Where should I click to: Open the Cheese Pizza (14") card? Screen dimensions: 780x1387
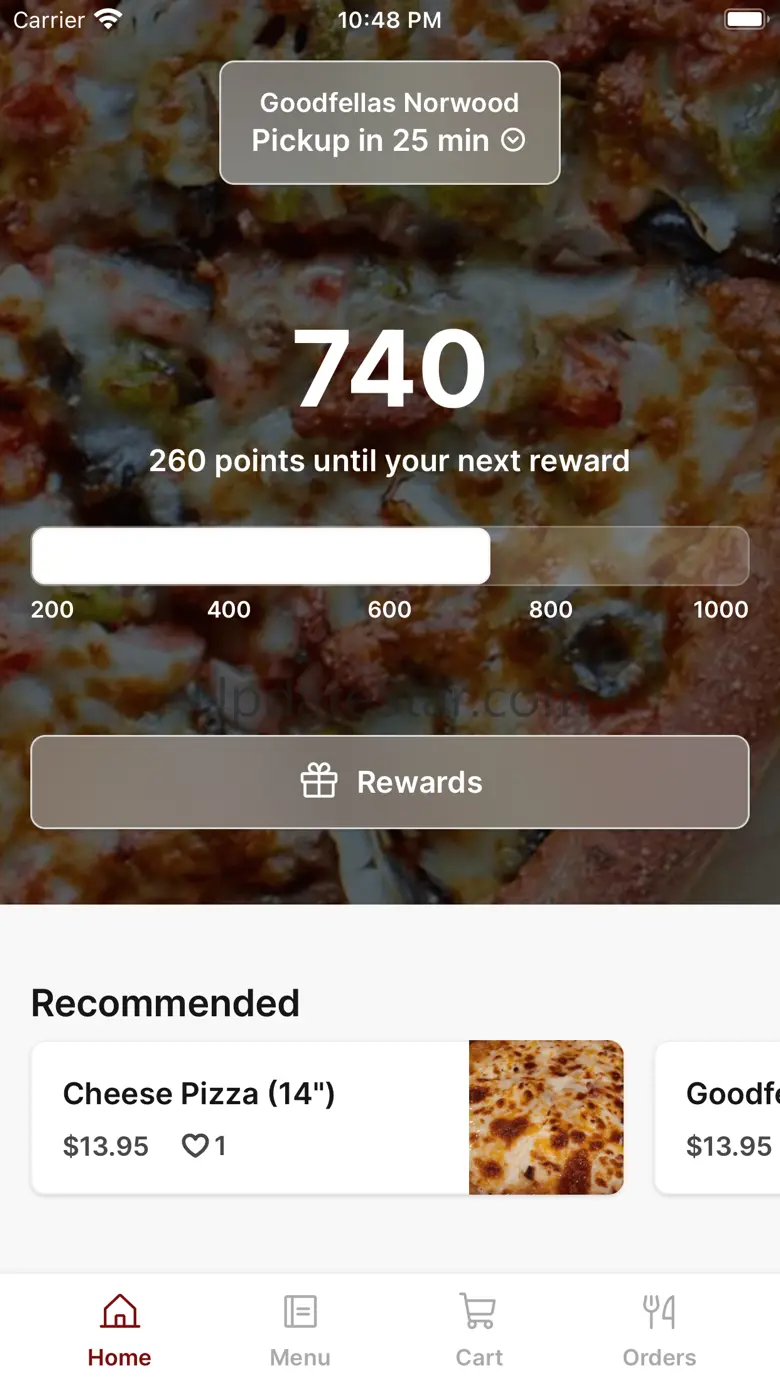pyautogui.click(x=250, y=1117)
